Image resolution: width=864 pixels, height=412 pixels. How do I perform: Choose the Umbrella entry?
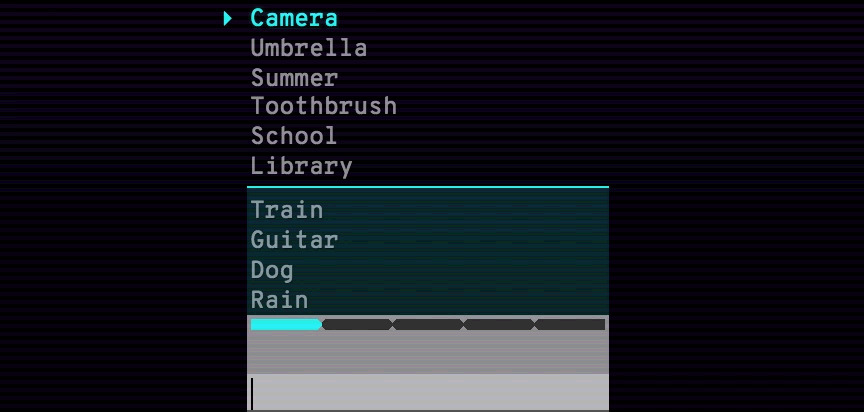(x=309, y=48)
